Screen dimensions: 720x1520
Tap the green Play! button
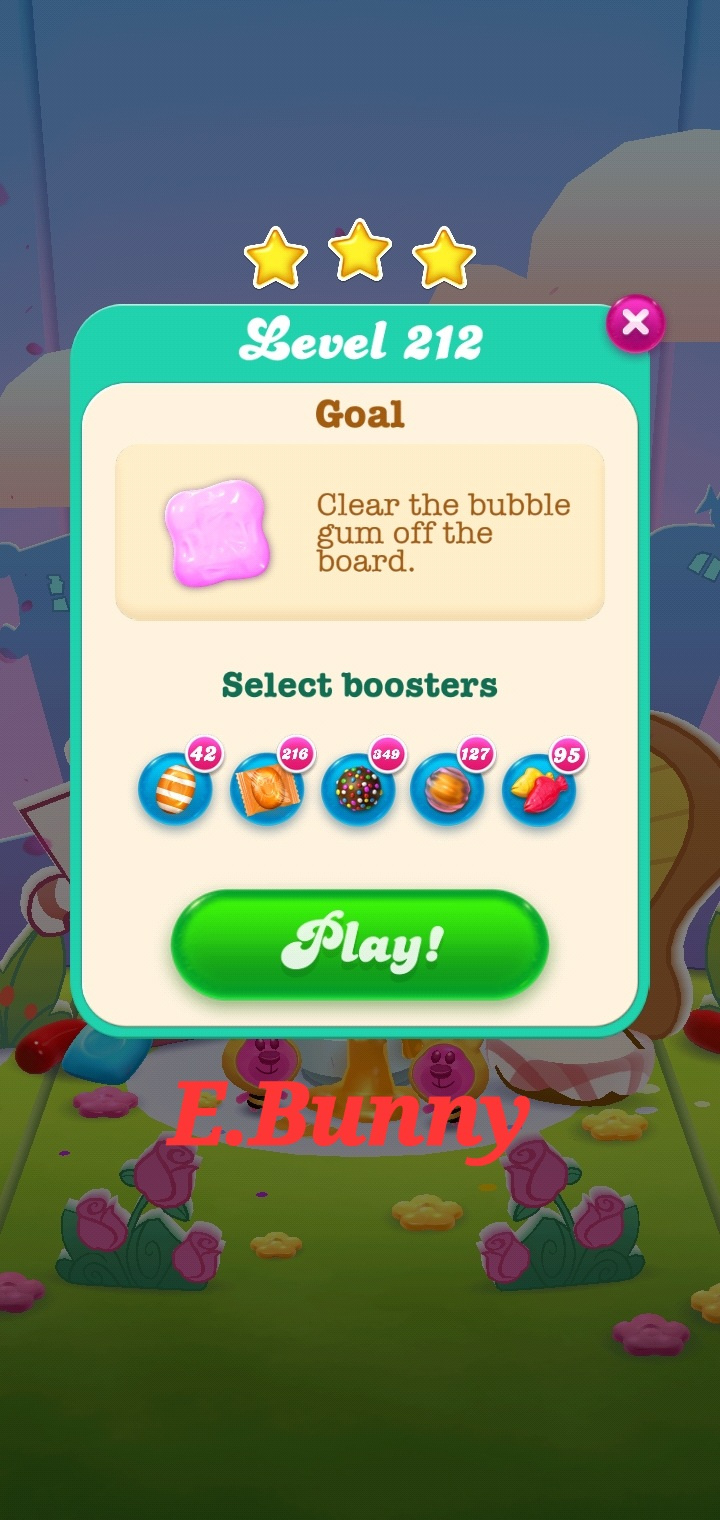click(360, 944)
